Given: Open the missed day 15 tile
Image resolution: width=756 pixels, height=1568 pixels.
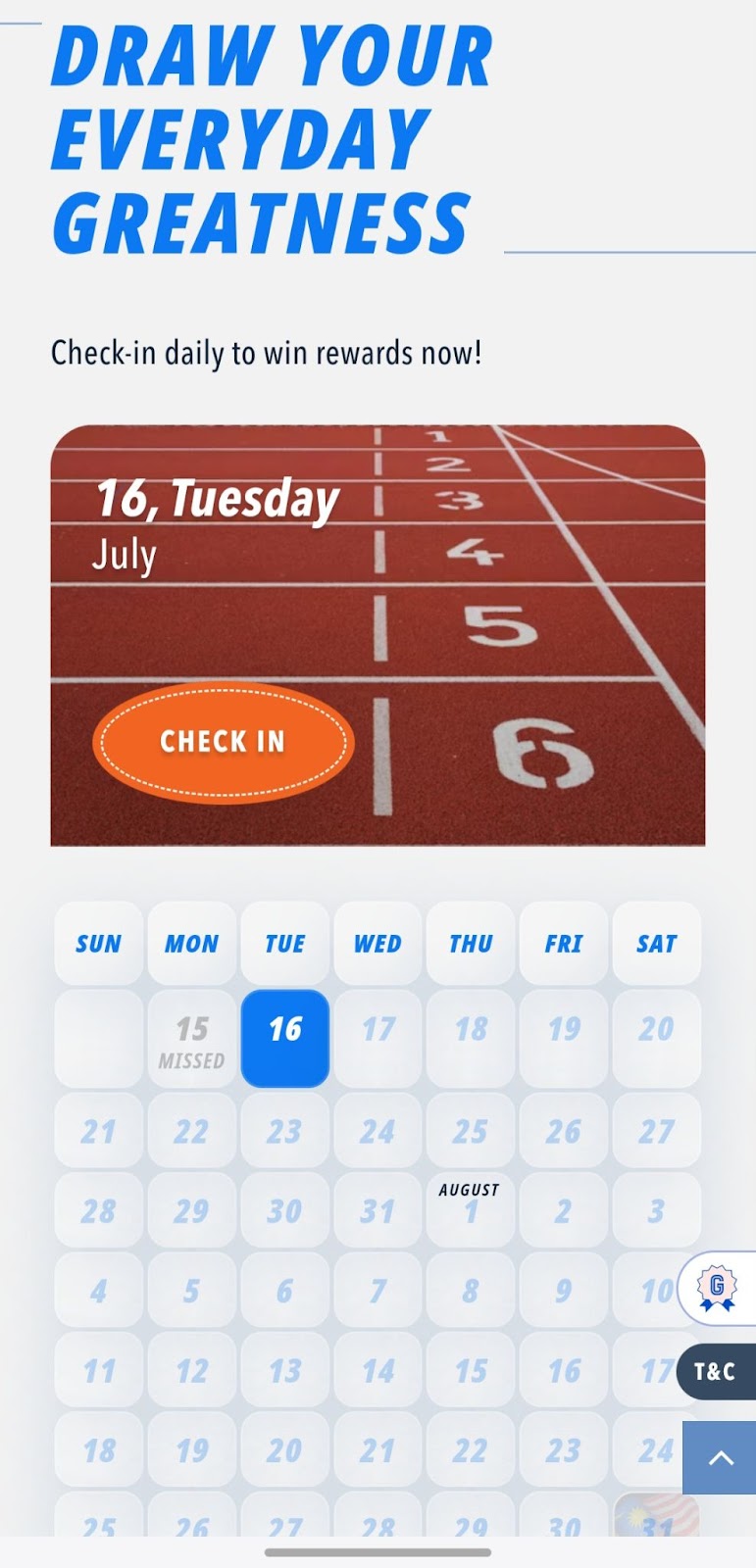Looking at the screenshot, I should coord(192,1039).
